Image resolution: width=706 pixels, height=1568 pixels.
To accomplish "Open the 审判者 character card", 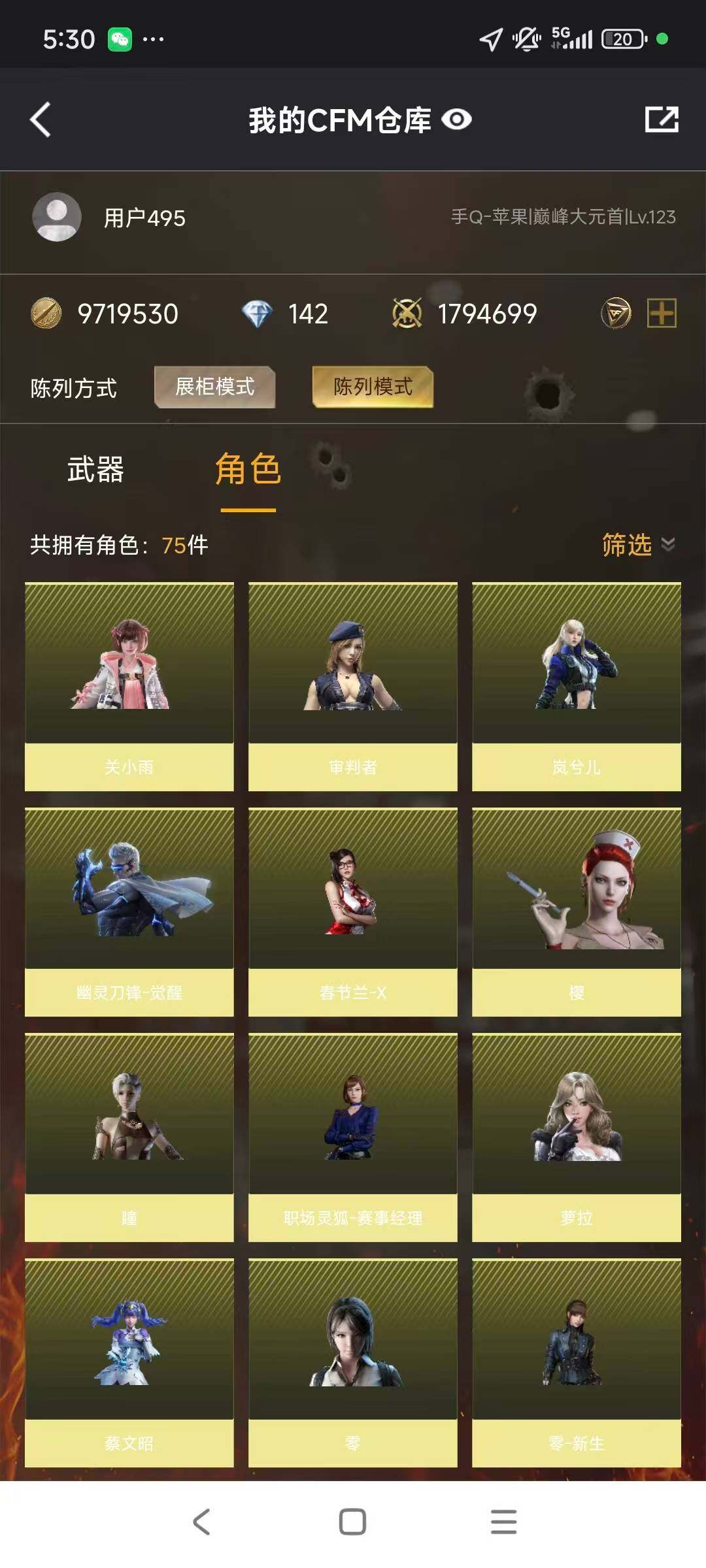I will [x=352, y=686].
